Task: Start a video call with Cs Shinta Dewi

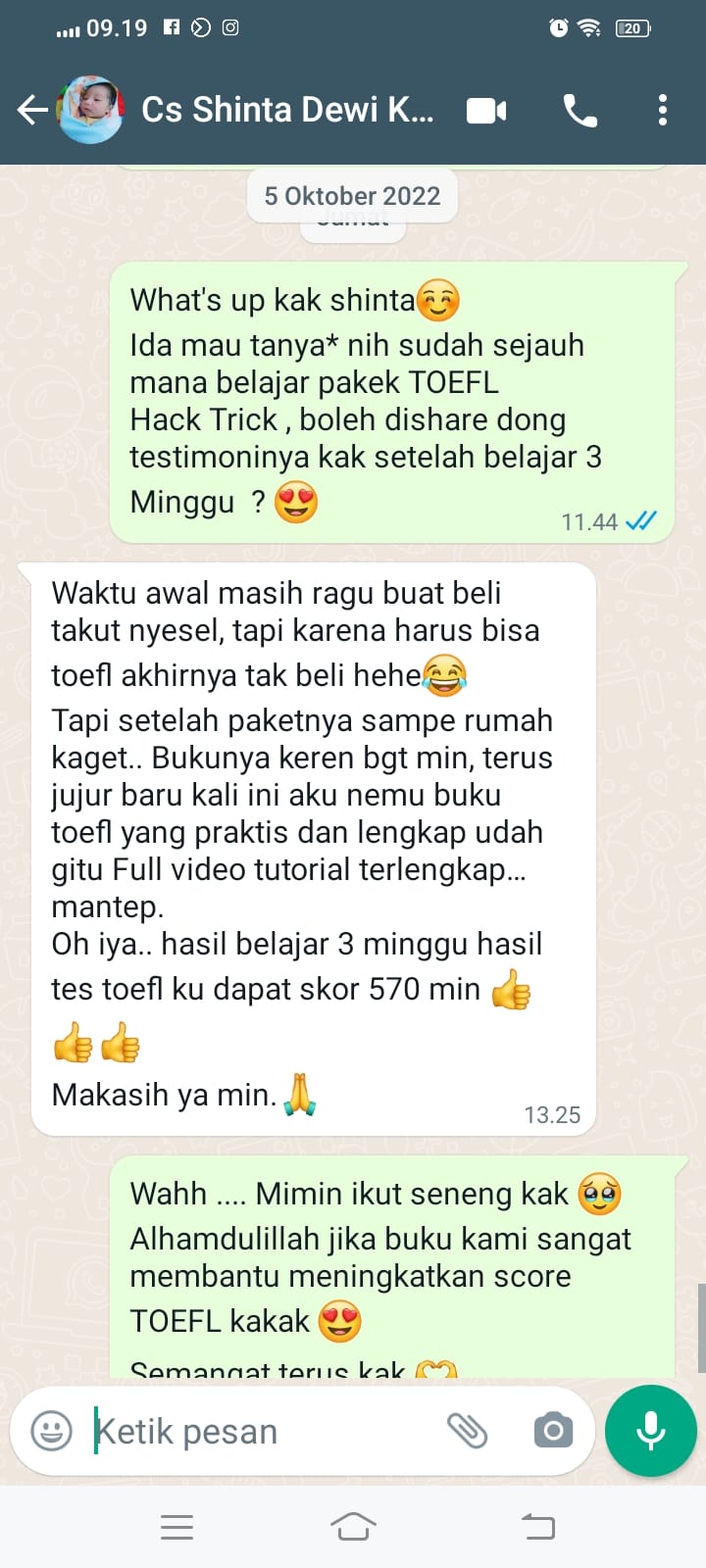Action: [x=486, y=111]
